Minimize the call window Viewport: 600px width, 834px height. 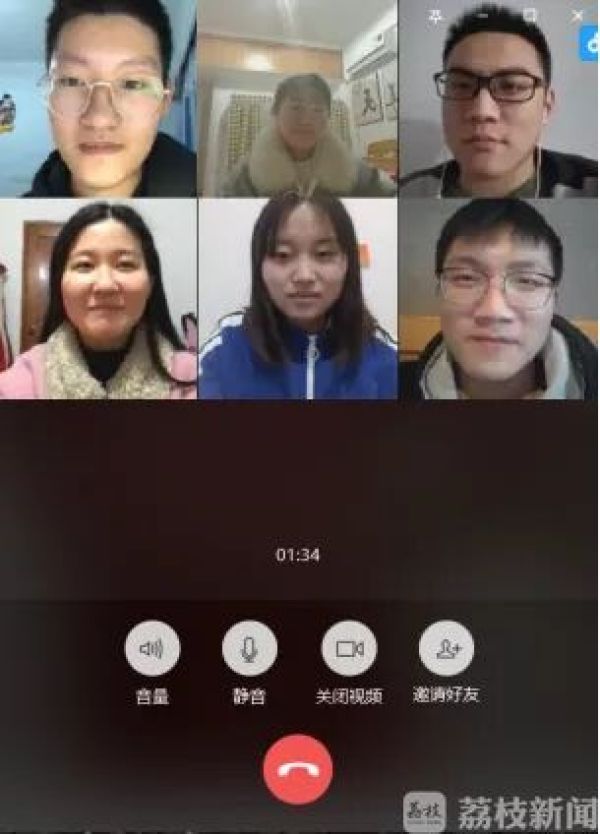tap(482, 16)
